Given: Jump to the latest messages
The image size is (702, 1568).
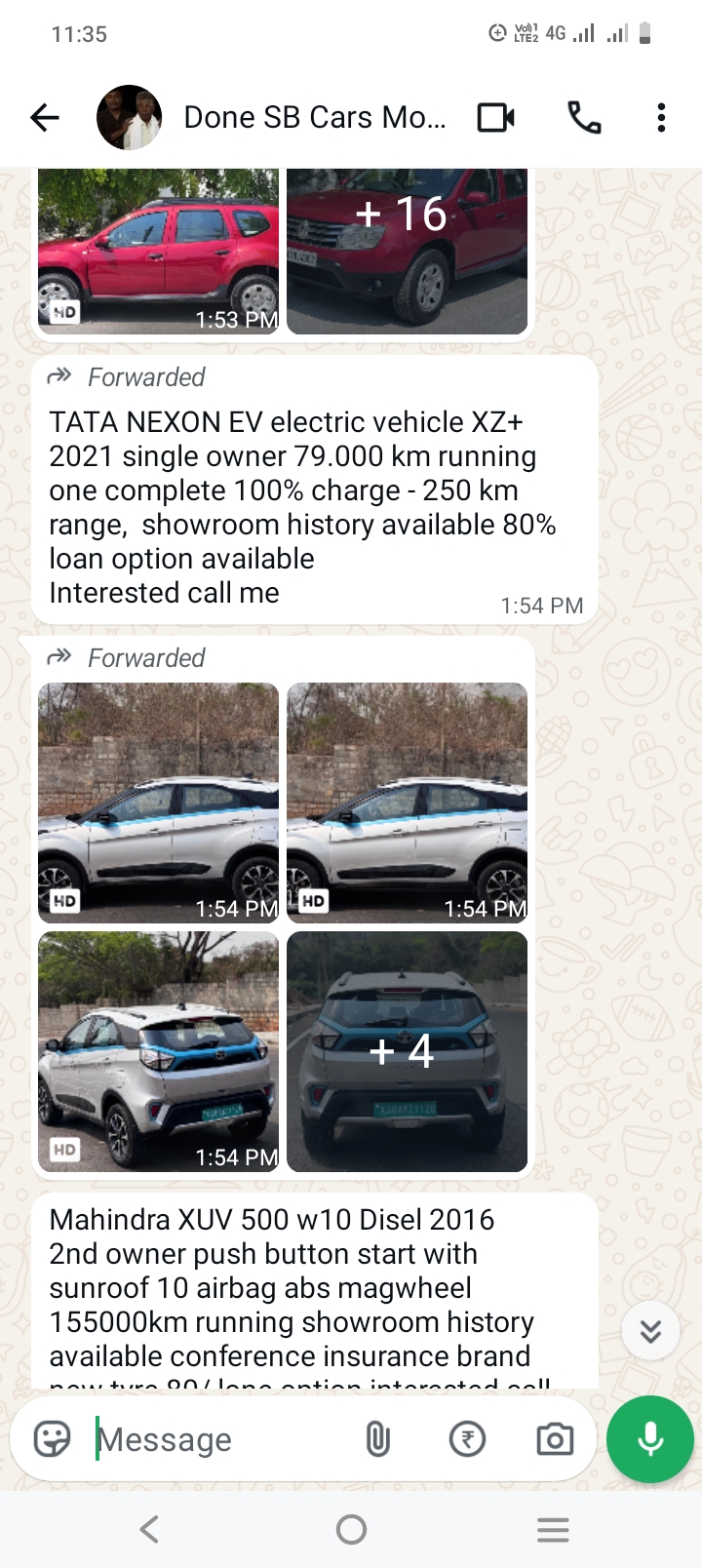Looking at the screenshot, I should click(x=650, y=1331).
